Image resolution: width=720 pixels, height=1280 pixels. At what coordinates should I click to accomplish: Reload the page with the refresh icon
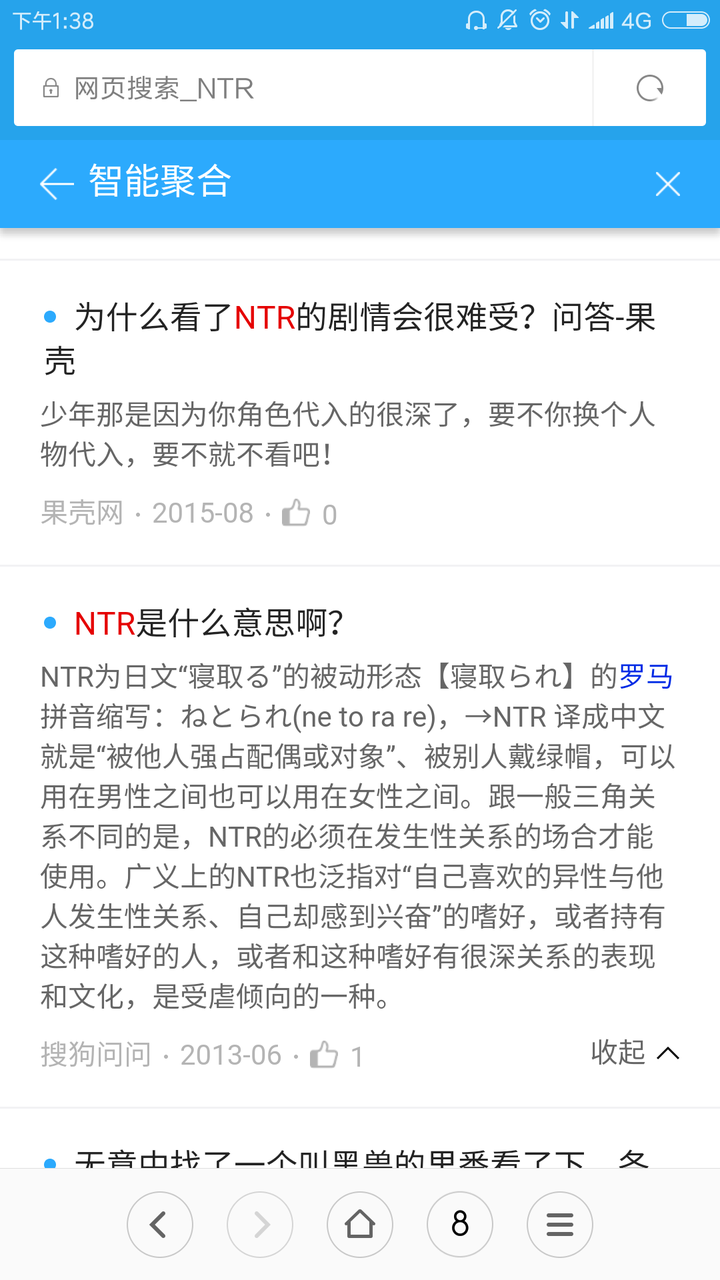point(650,88)
